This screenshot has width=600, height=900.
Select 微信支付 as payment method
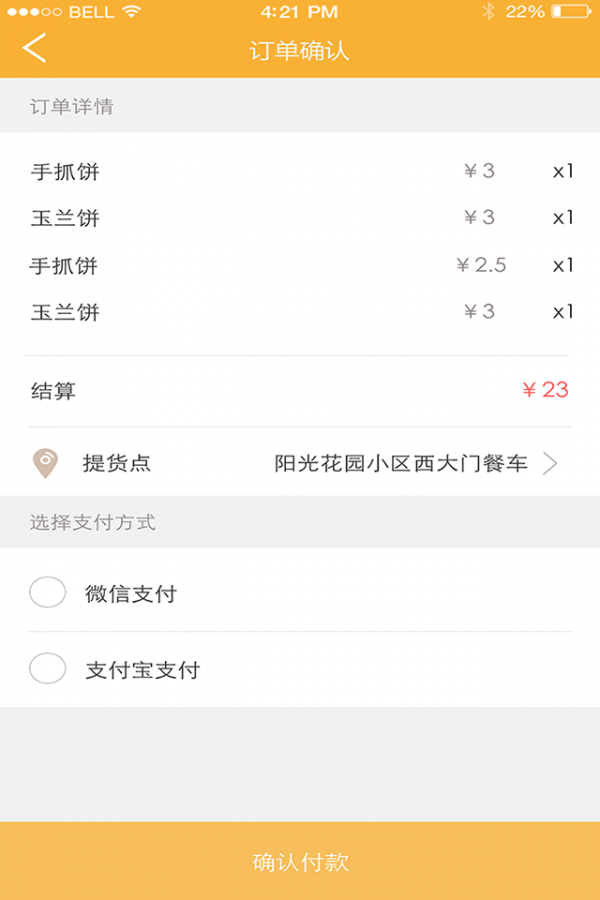pos(48,593)
